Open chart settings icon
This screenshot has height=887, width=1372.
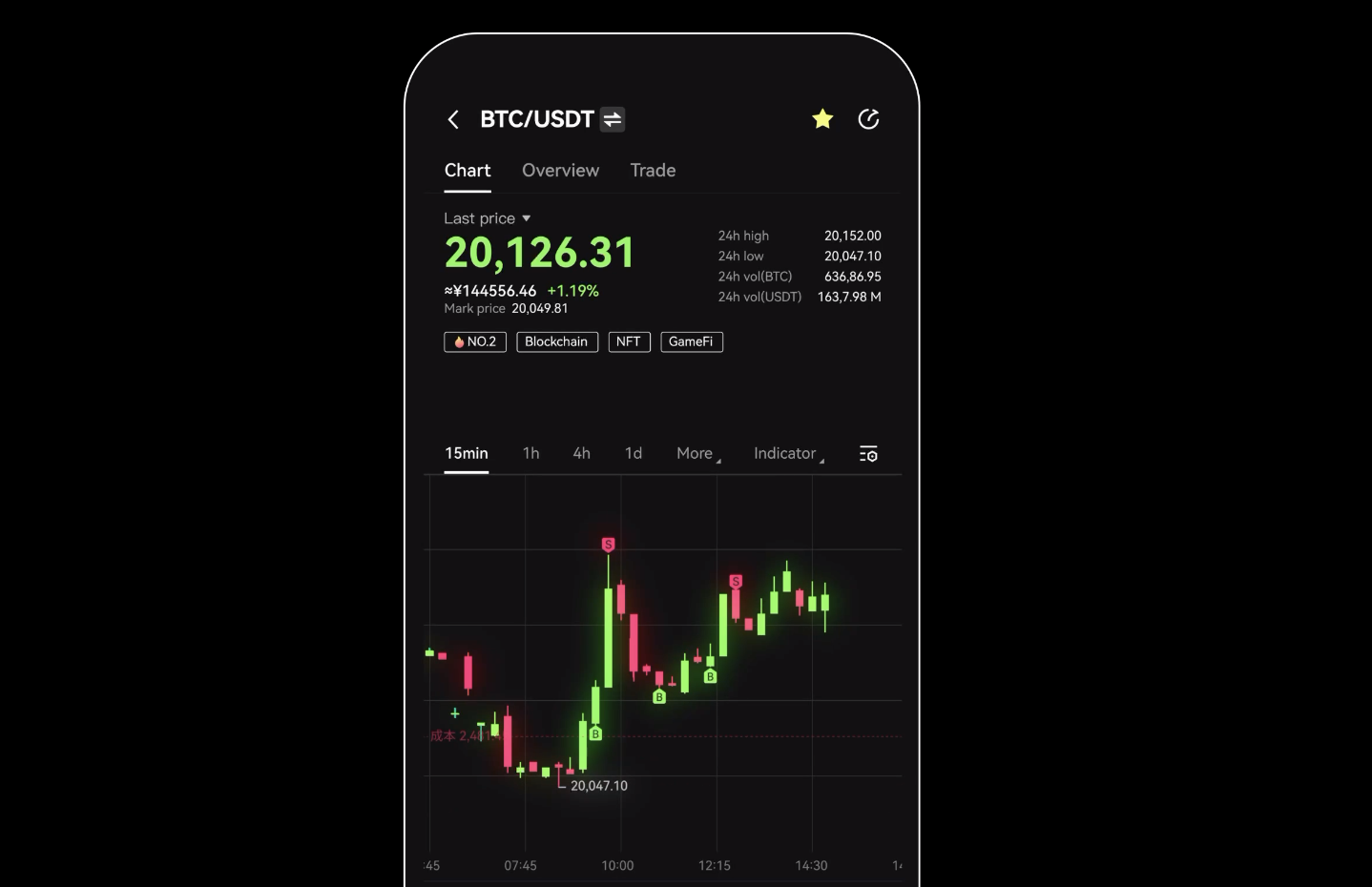tap(868, 454)
